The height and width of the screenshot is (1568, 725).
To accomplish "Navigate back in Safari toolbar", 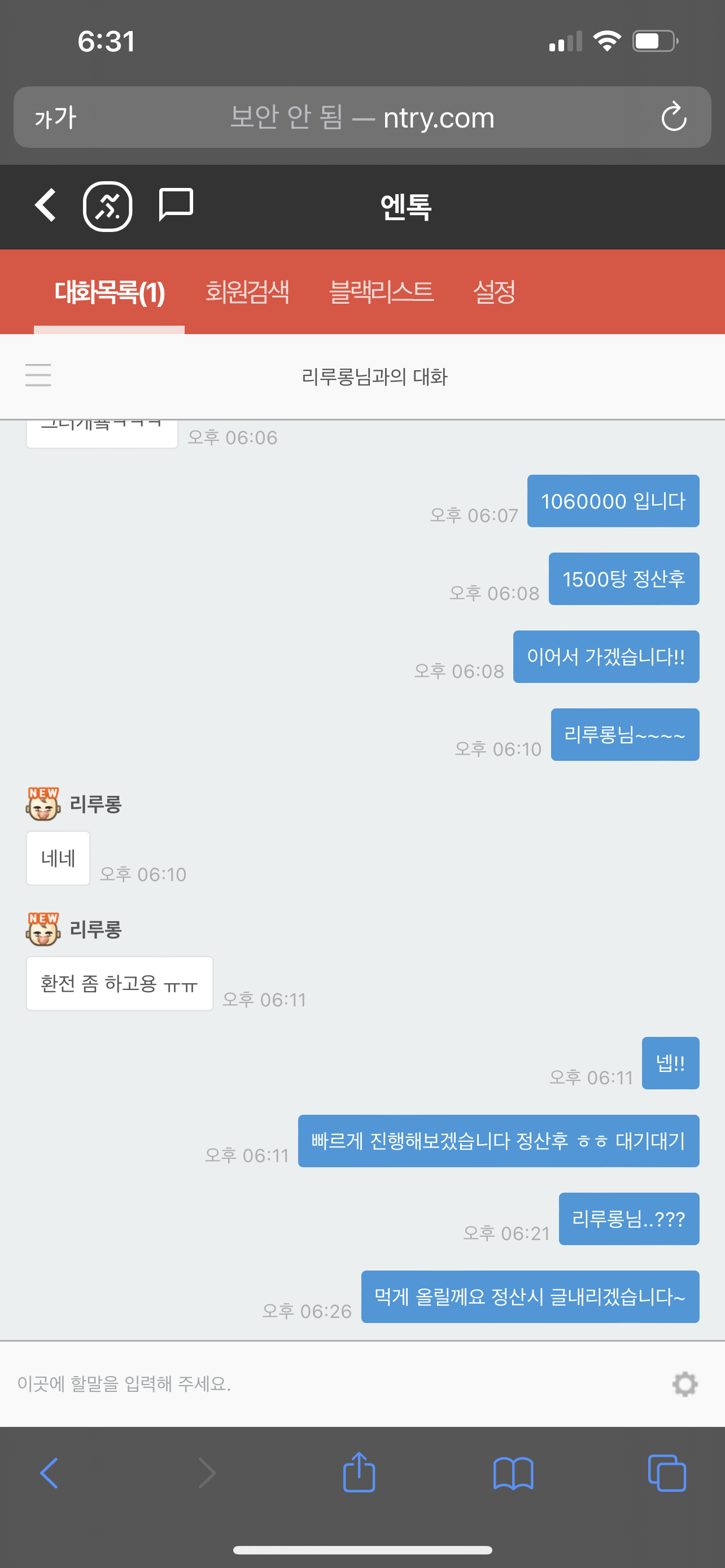I will pos(50,1473).
